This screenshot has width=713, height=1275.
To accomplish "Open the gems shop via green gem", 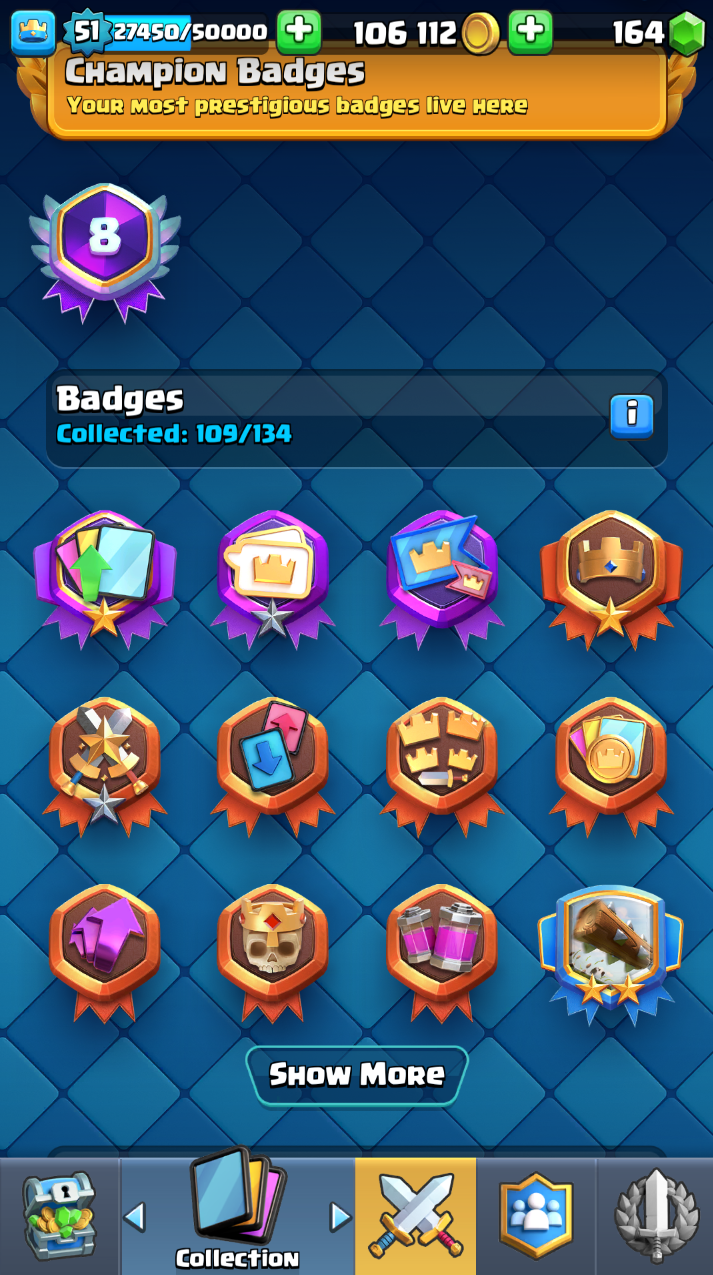I will pyautogui.click(x=686, y=33).
